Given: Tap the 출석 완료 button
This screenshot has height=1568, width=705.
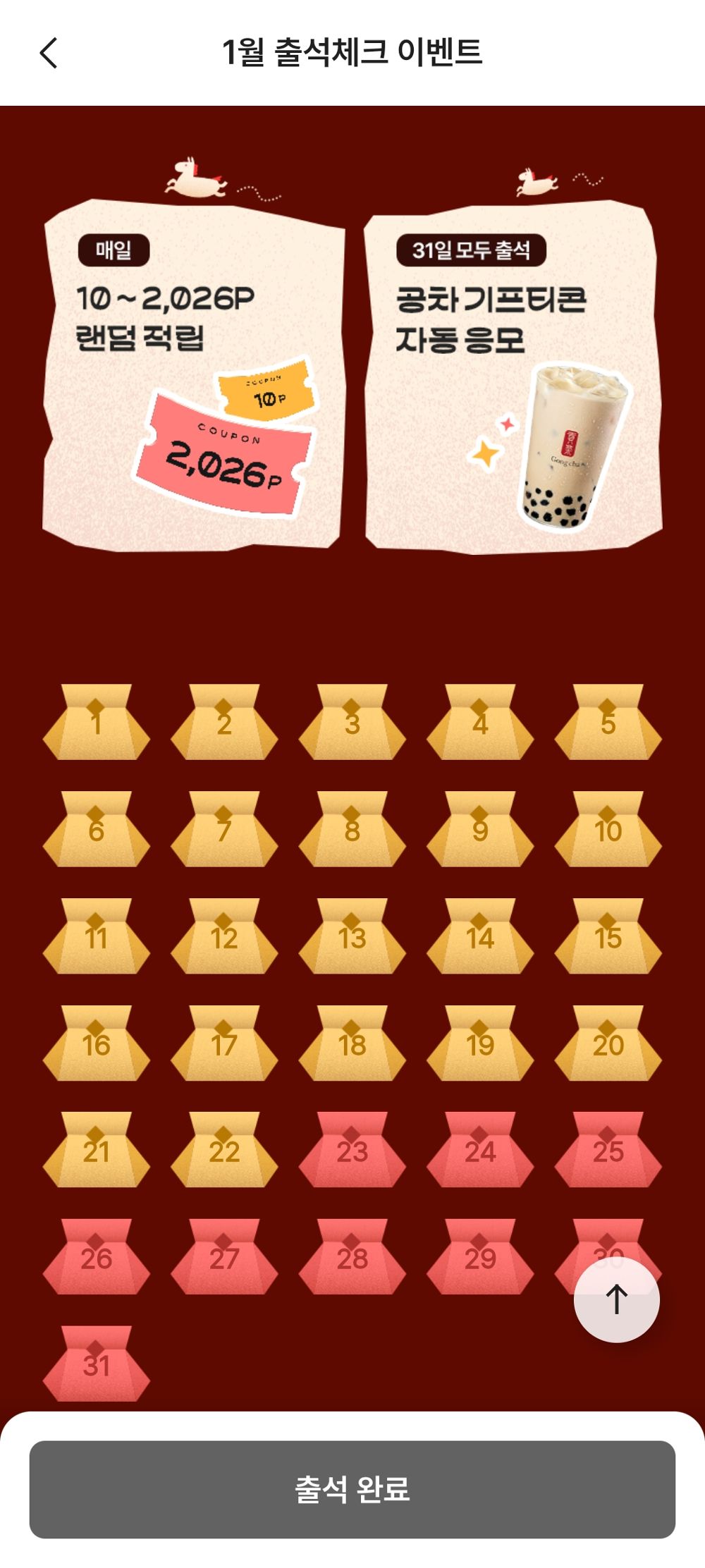Looking at the screenshot, I should tap(352, 1489).
